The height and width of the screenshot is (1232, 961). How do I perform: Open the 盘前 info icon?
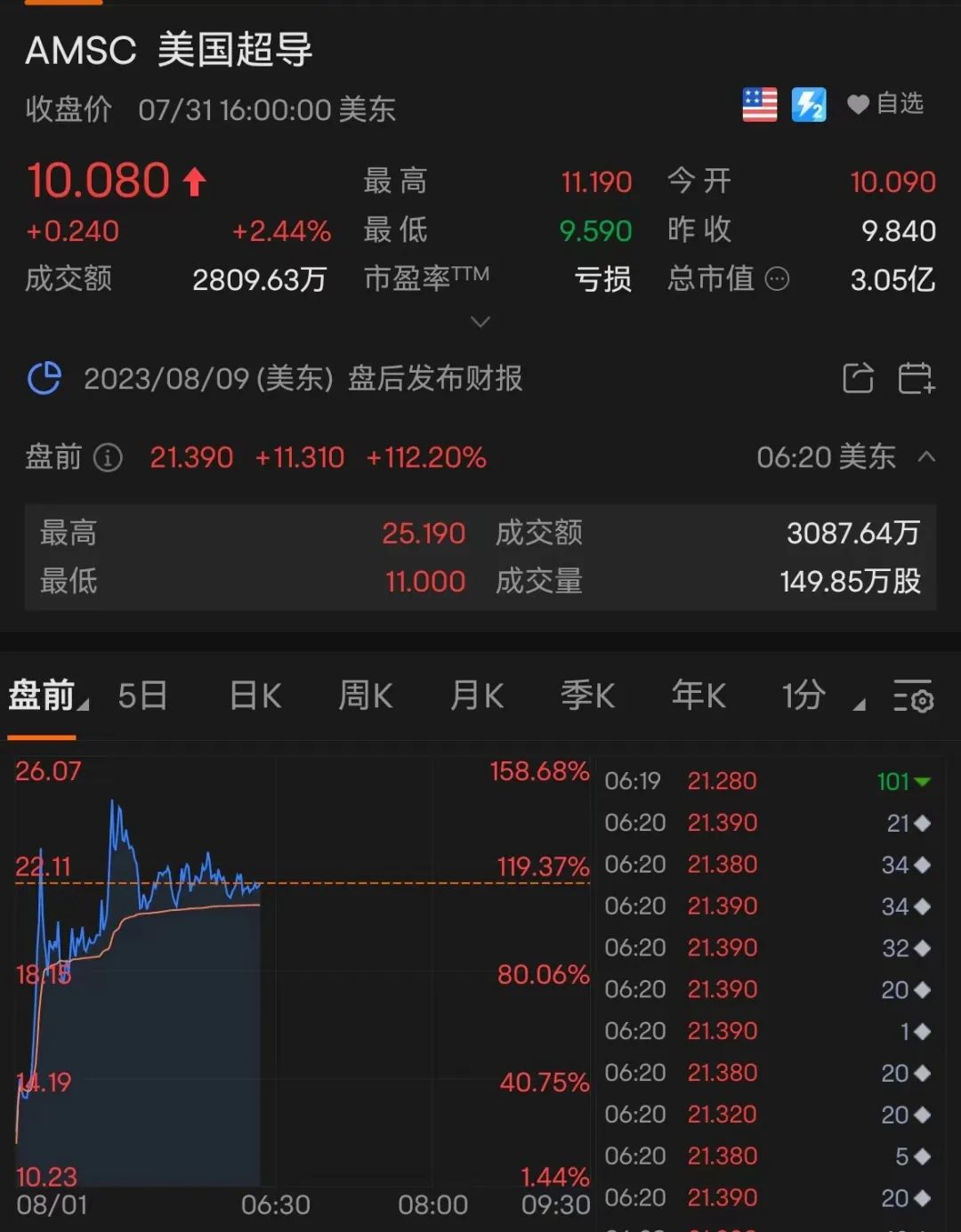coord(109,458)
